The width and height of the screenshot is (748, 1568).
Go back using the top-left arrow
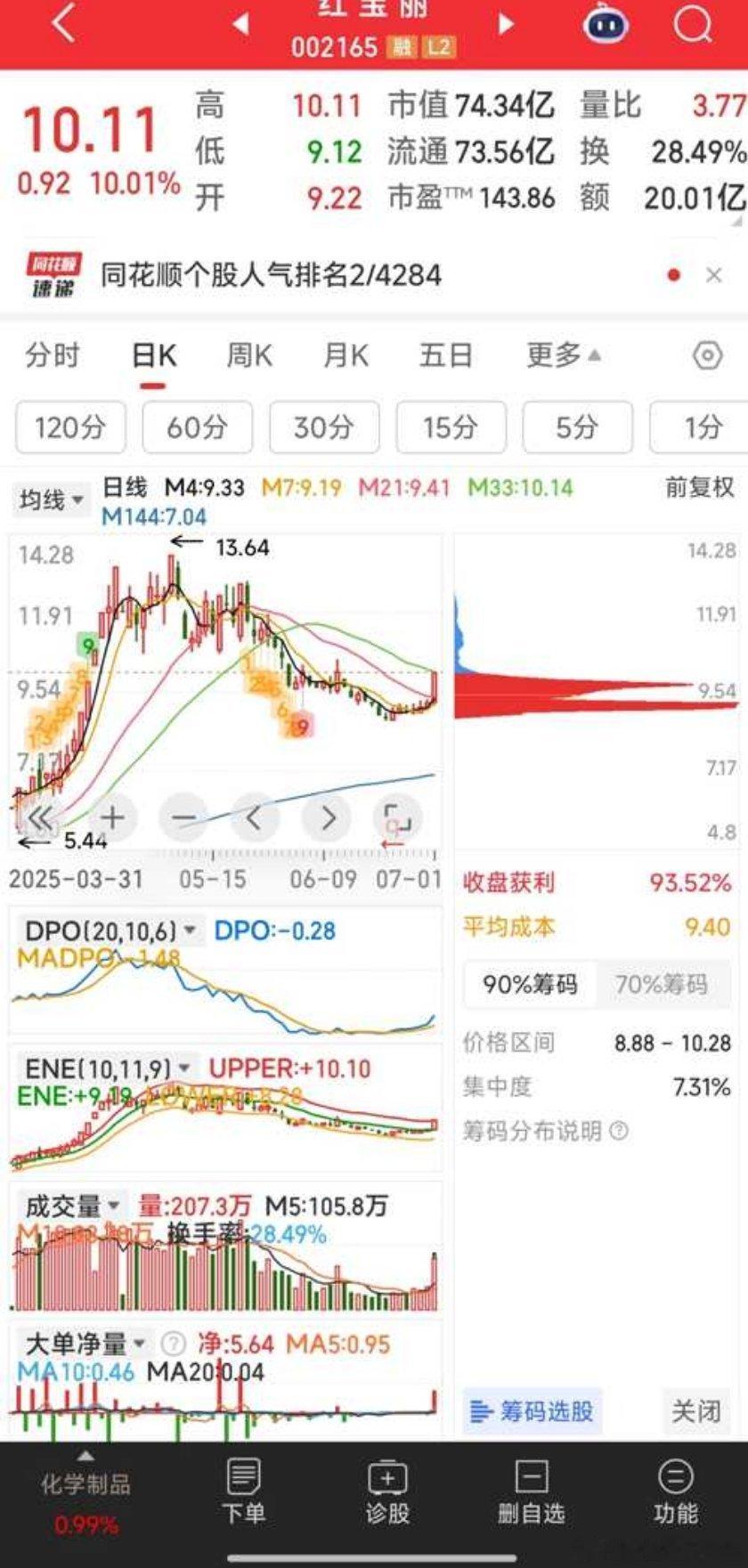coord(63,24)
